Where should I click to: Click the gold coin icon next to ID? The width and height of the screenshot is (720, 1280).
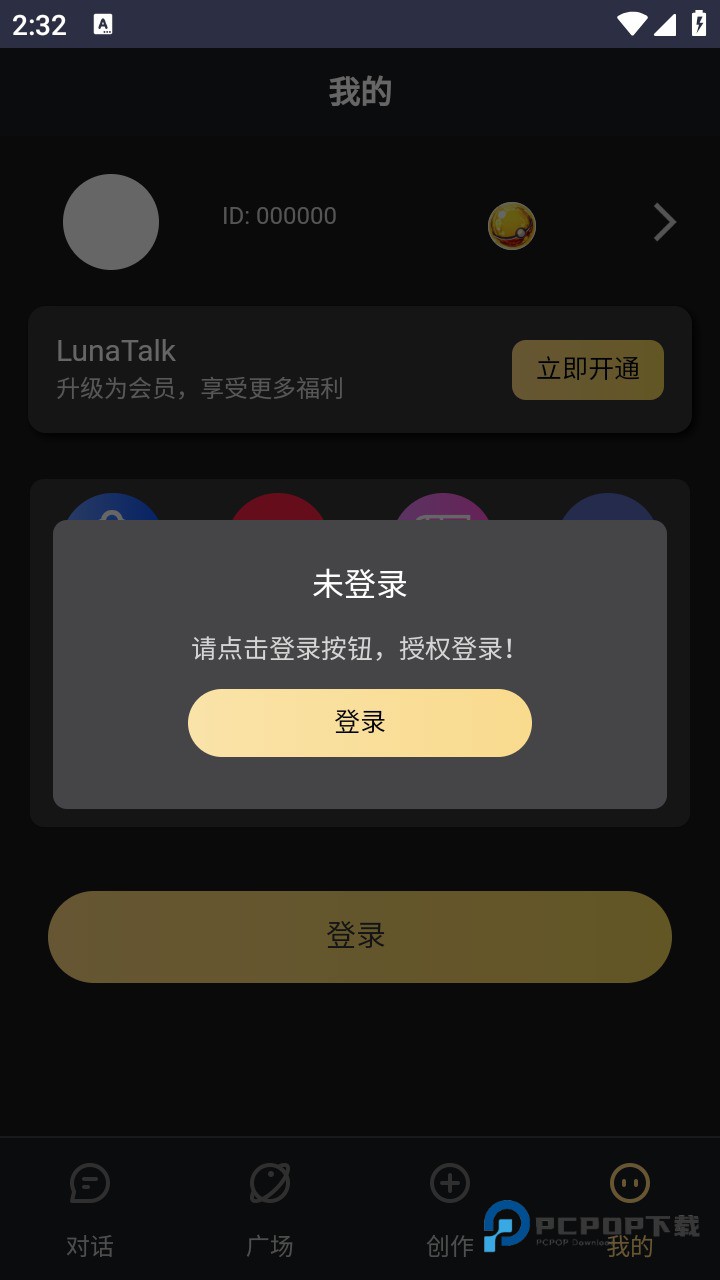point(511,225)
